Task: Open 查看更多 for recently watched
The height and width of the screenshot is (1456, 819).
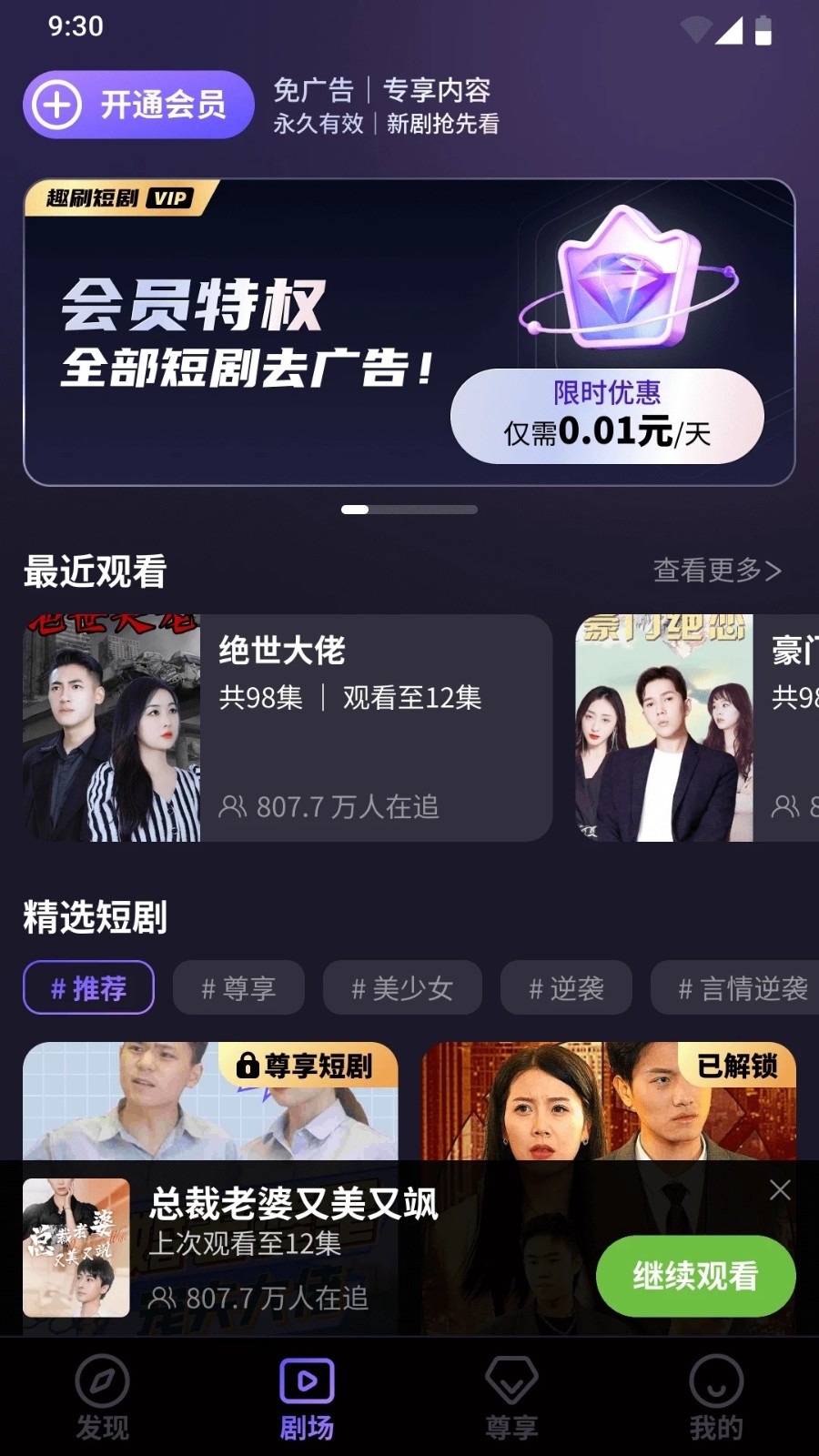Action: [717, 571]
